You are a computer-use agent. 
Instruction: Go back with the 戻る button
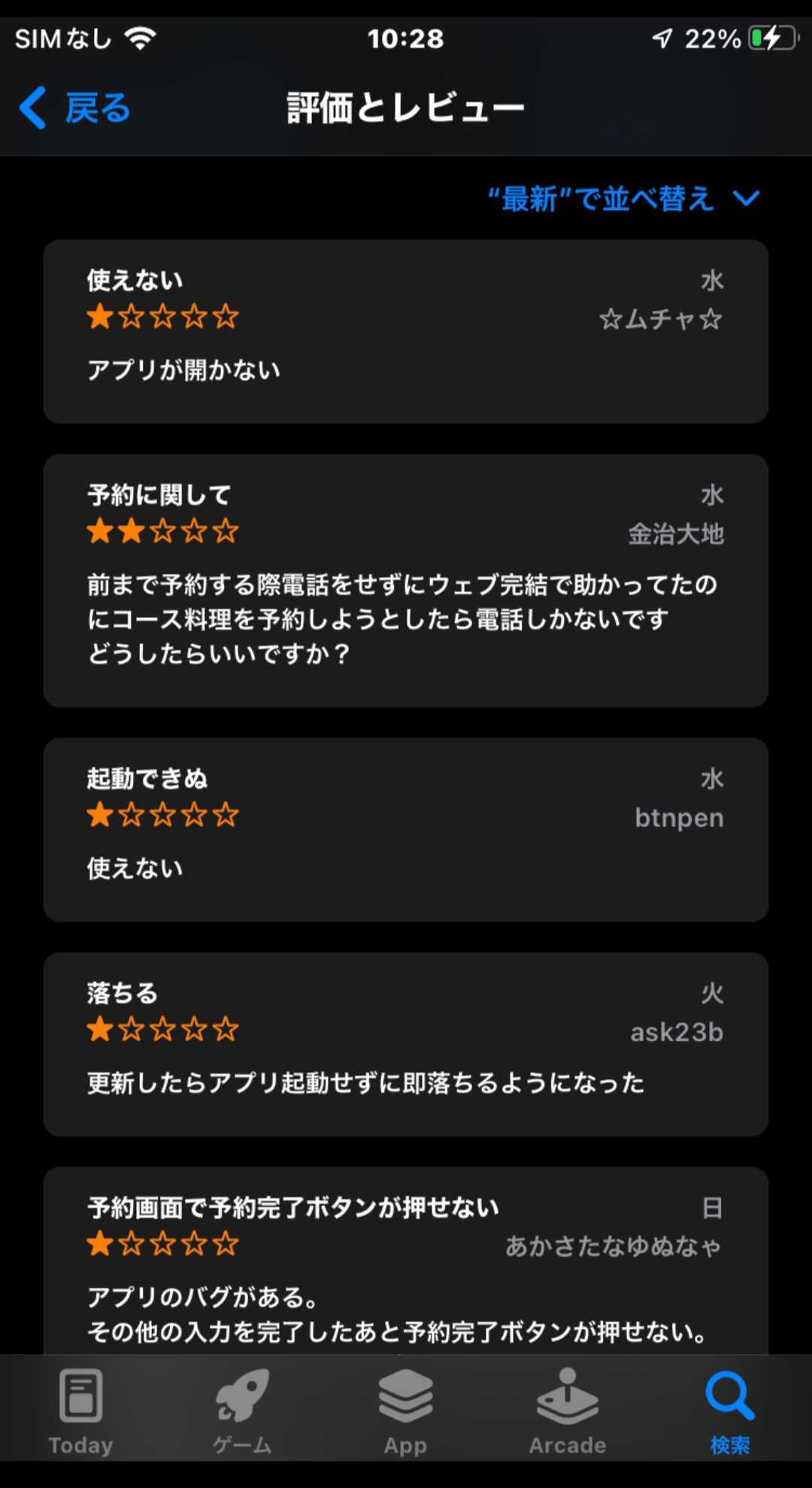(x=75, y=108)
